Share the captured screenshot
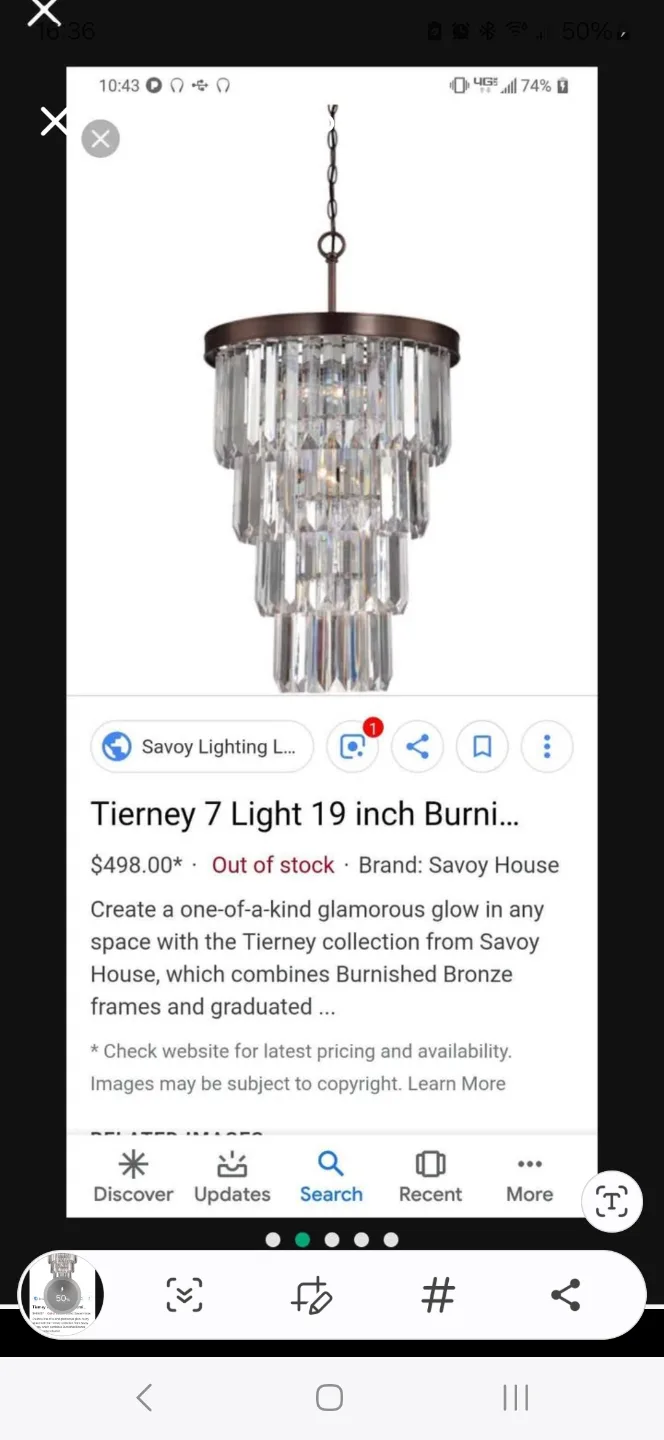664x1440 pixels. (x=565, y=1295)
